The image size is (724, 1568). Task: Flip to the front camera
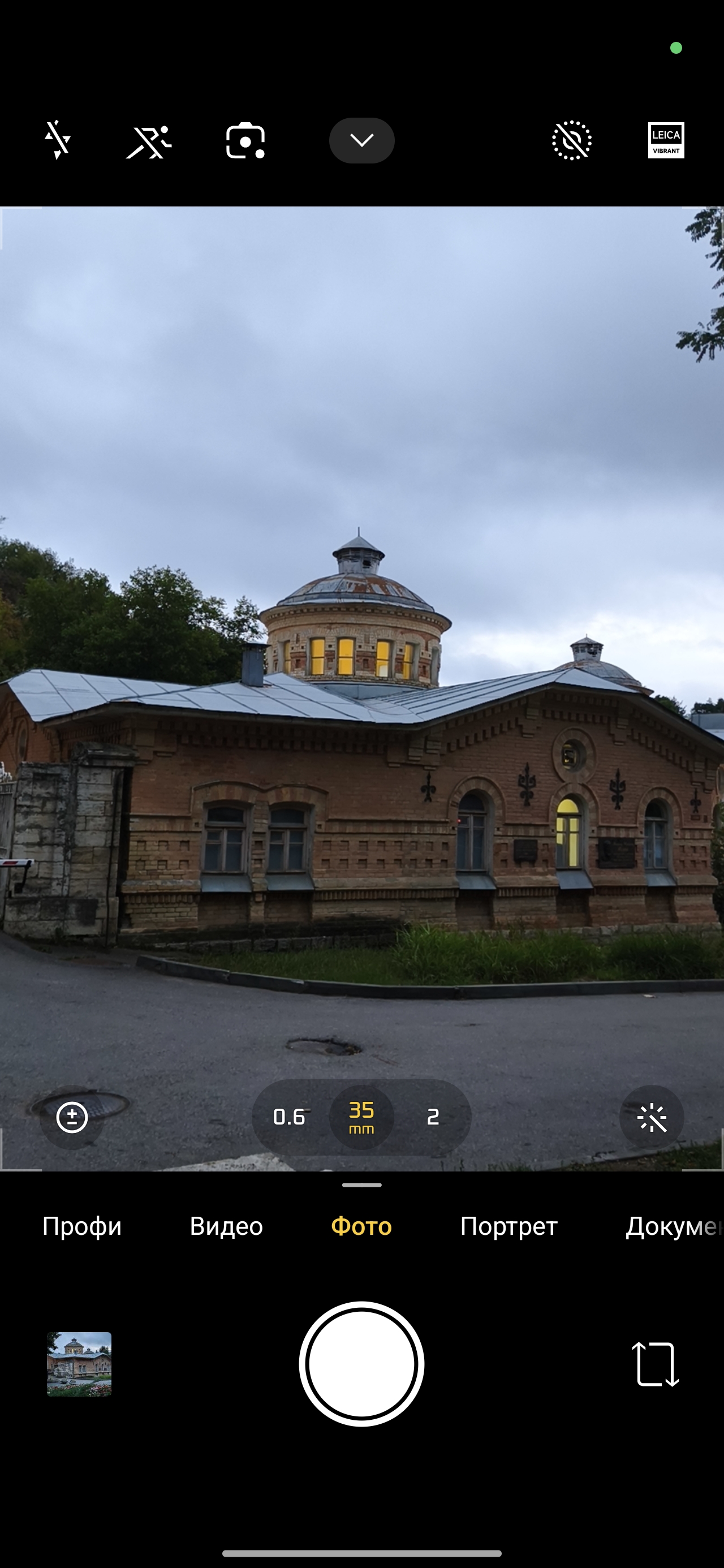coord(655,1364)
